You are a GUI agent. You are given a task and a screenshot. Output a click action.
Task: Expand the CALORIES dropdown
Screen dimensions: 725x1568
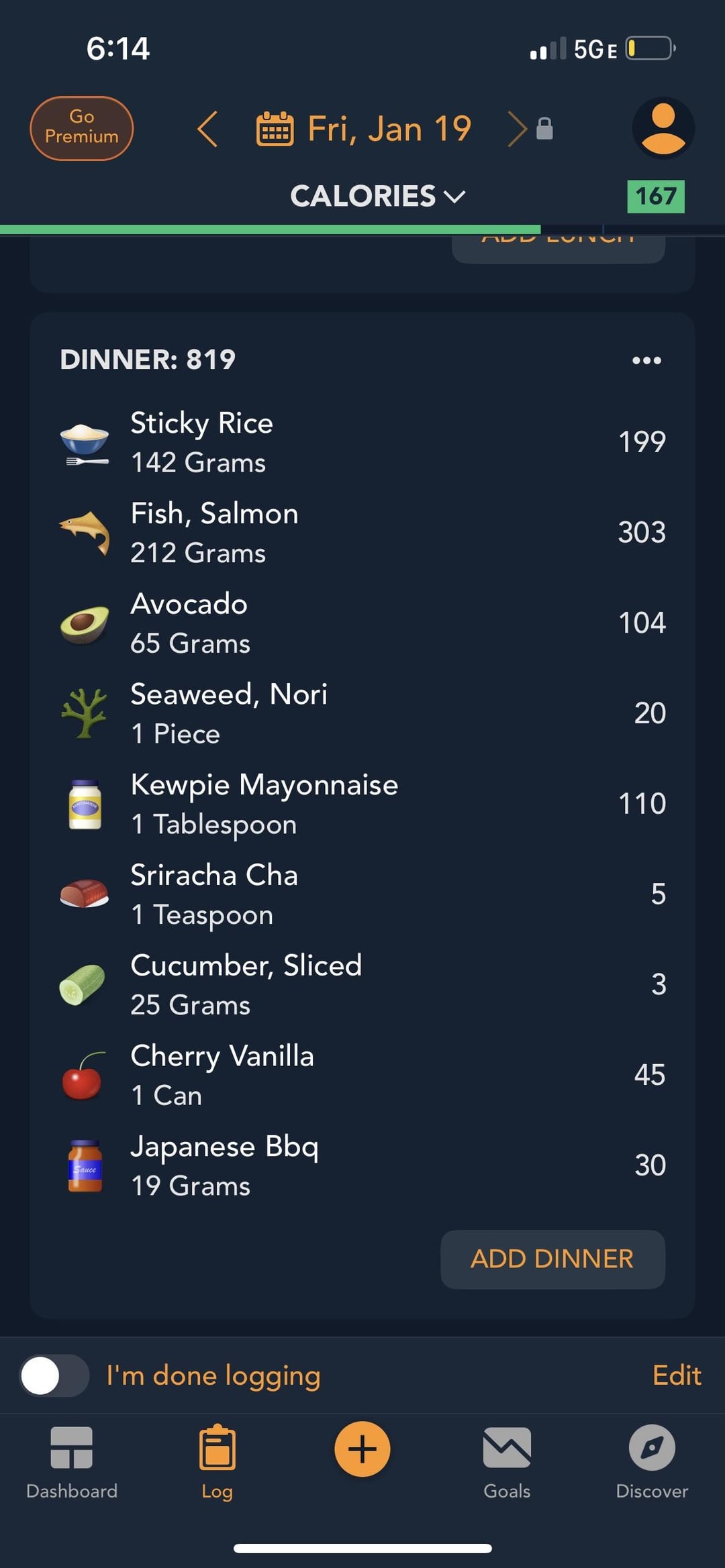pyautogui.click(x=377, y=196)
